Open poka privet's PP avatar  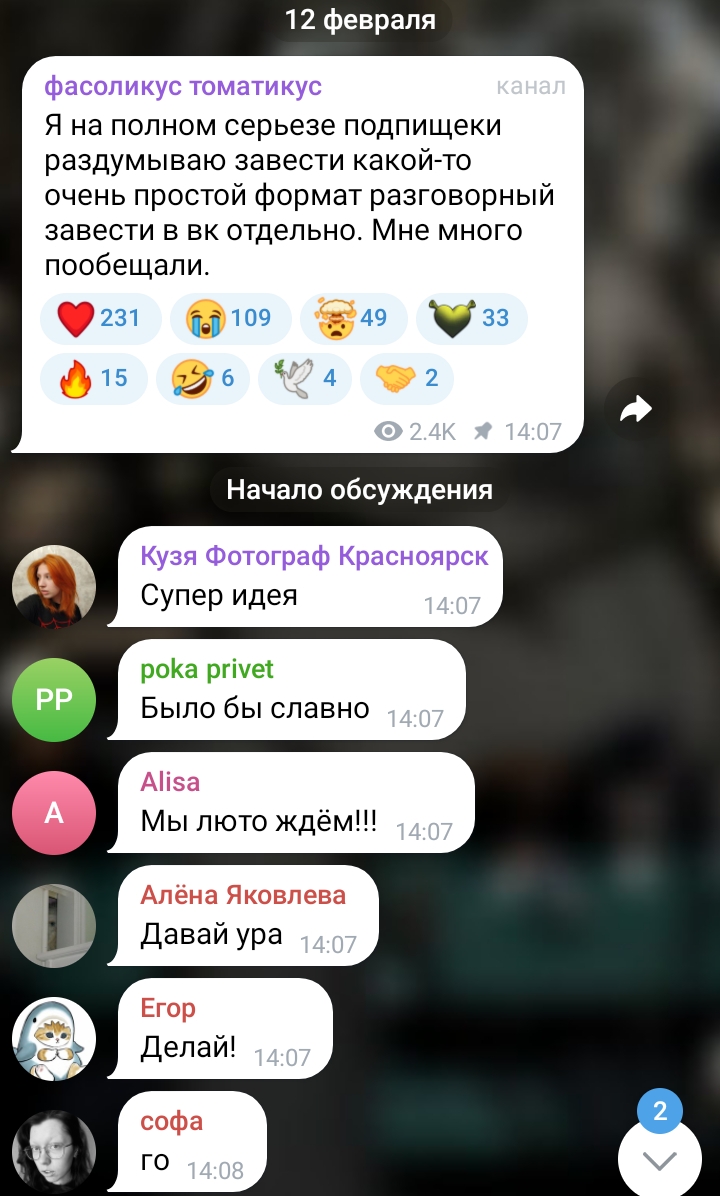click(54, 700)
